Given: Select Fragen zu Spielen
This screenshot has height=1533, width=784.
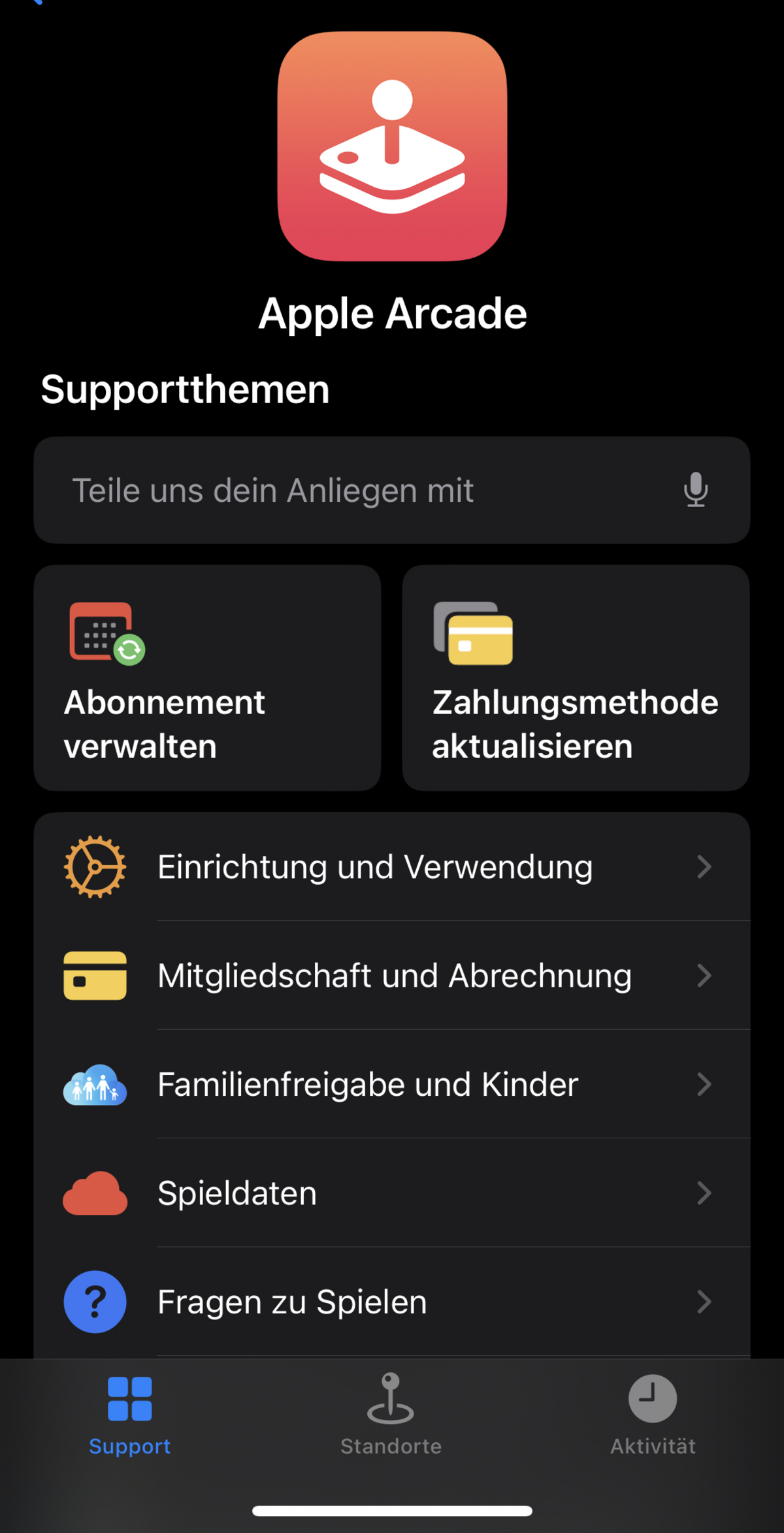Looking at the screenshot, I should [x=392, y=1302].
